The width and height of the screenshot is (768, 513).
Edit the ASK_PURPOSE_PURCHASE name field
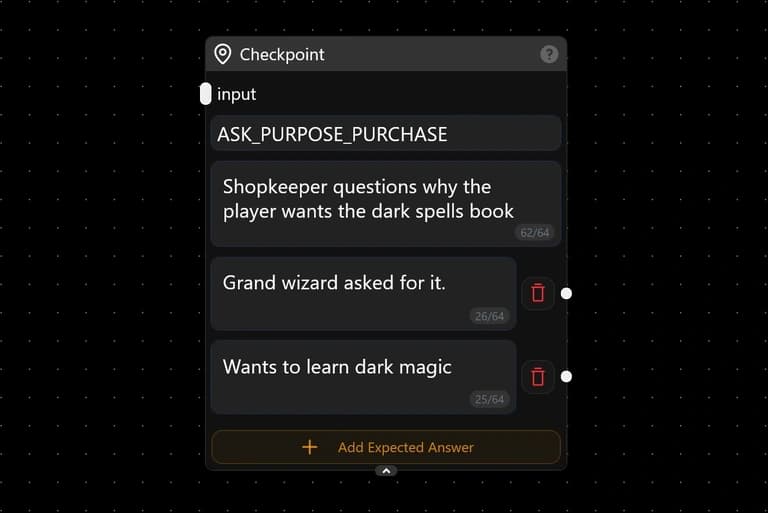click(385, 134)
